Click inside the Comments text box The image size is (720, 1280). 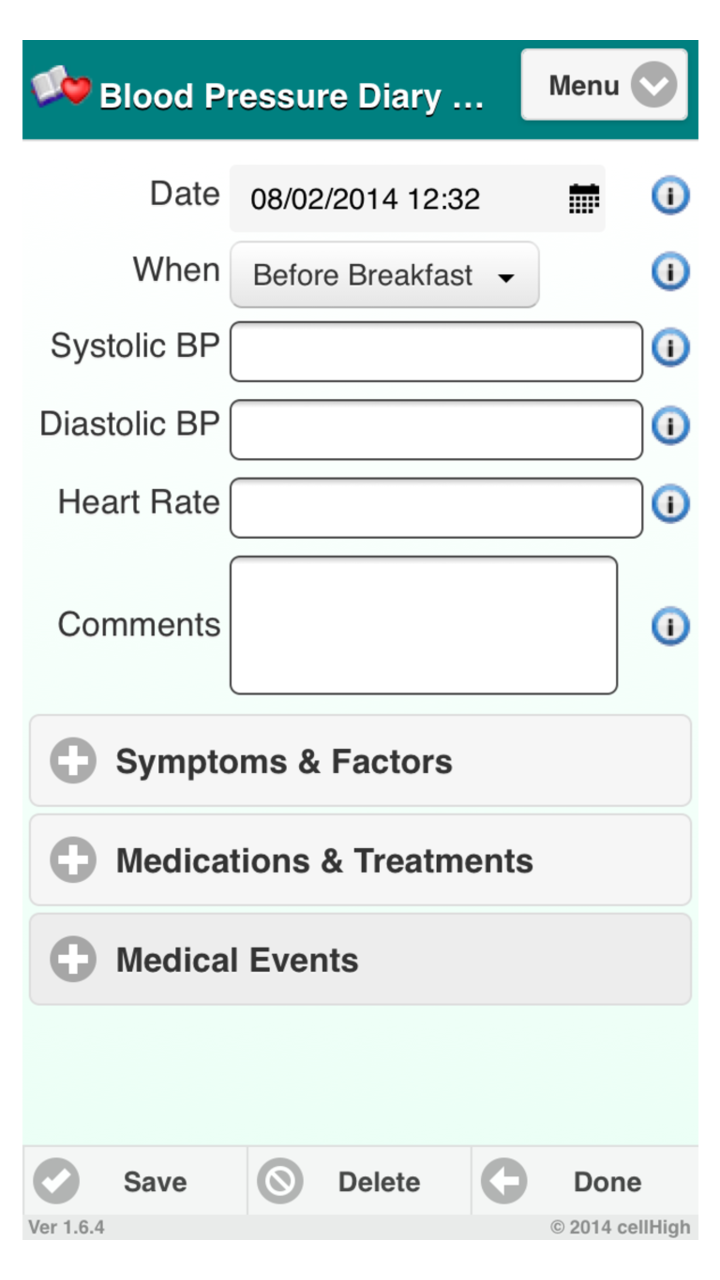pyautogui.click(x=423, y=624)
